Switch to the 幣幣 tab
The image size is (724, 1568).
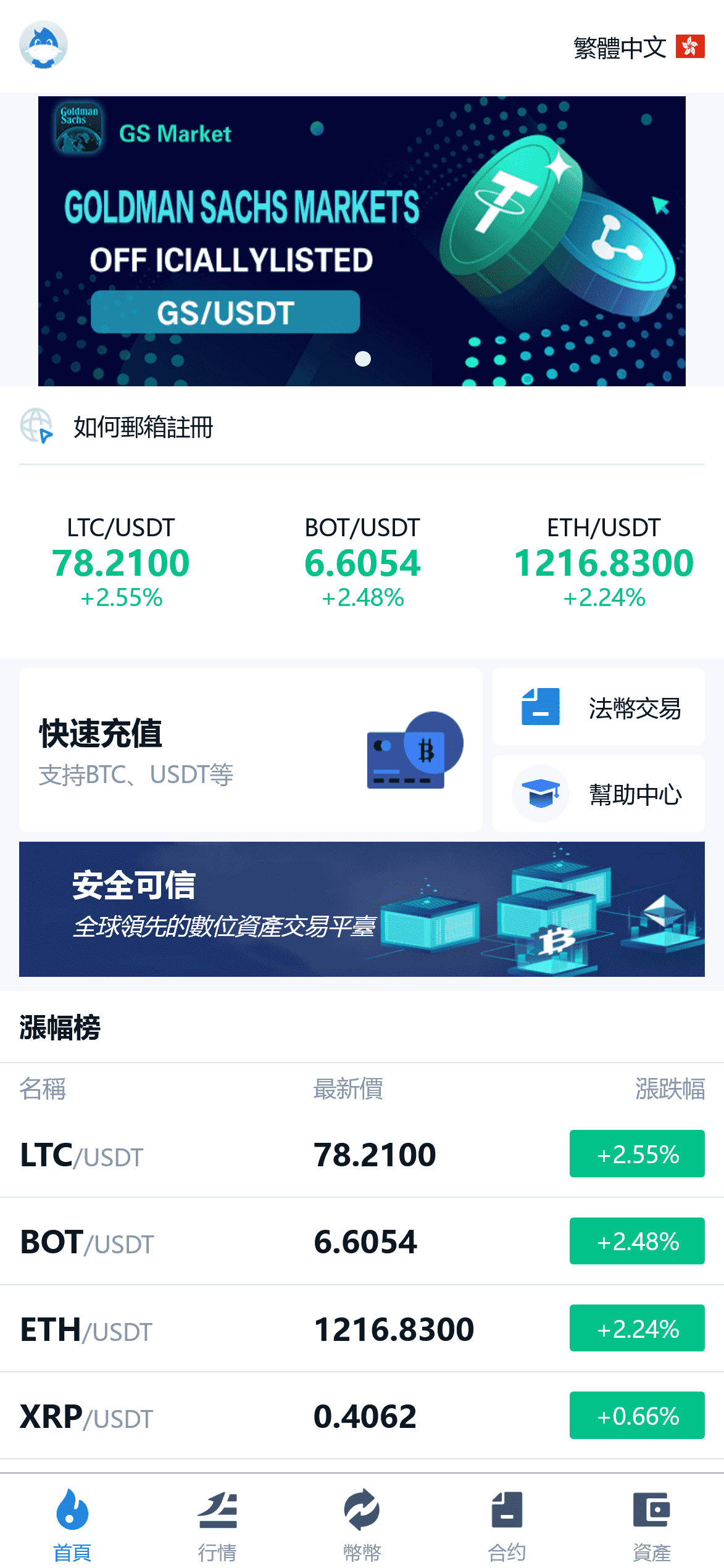362,1524
